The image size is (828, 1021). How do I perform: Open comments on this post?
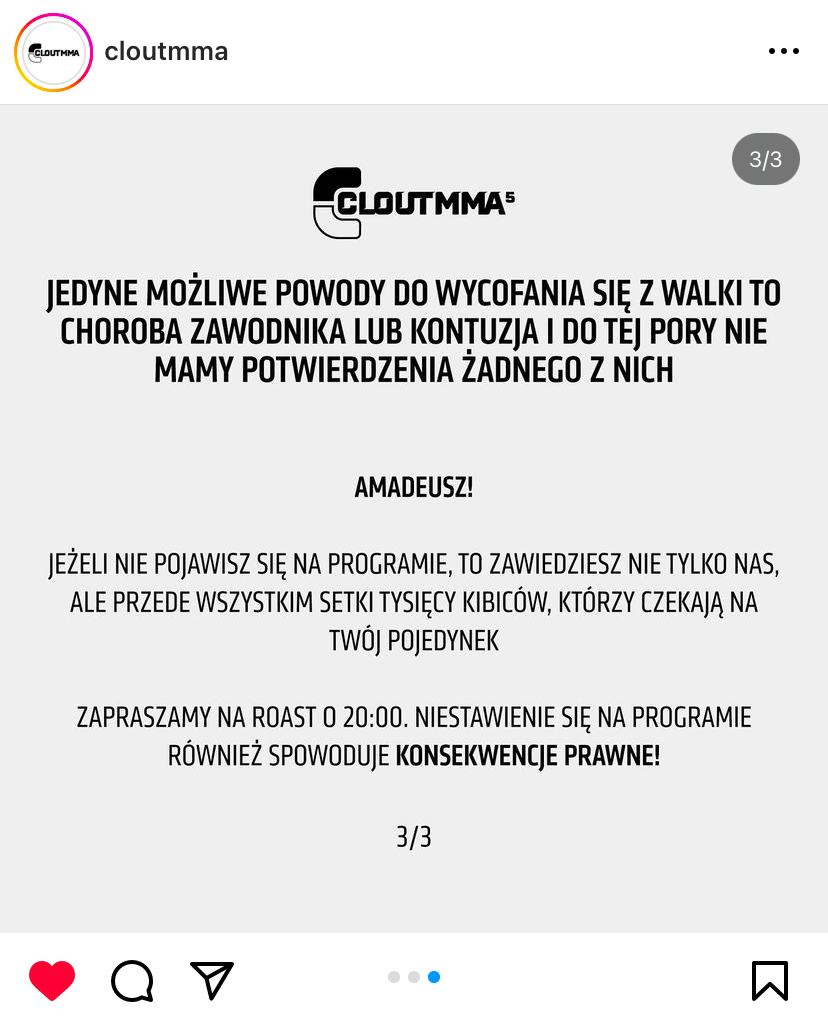tap(132, 980)
